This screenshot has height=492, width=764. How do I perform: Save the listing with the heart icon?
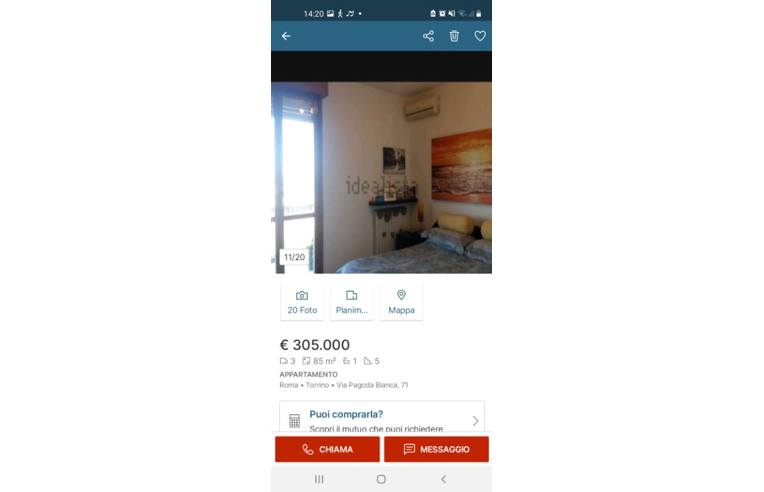480,36
